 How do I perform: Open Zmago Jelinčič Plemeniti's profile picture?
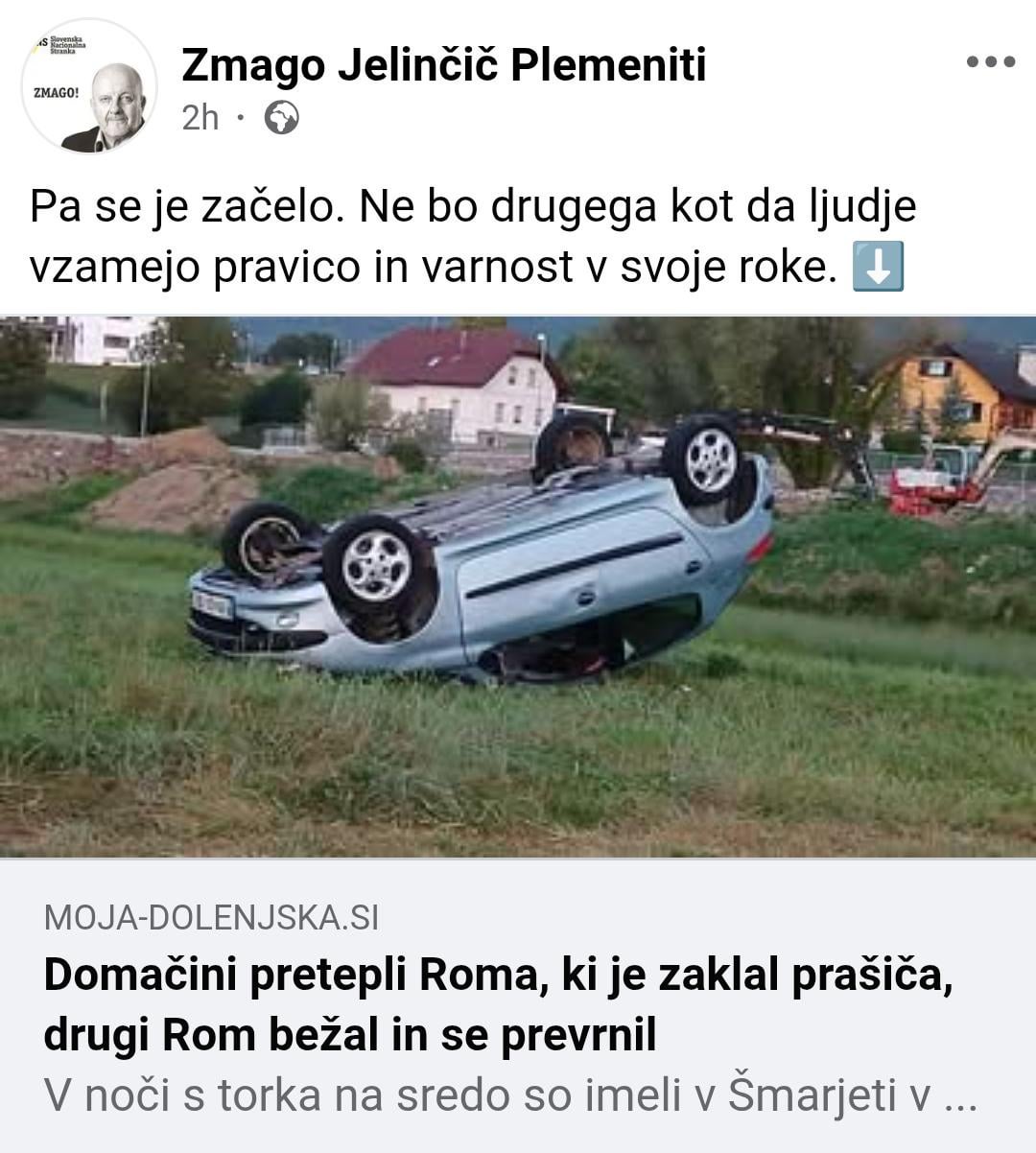(89, 87)
